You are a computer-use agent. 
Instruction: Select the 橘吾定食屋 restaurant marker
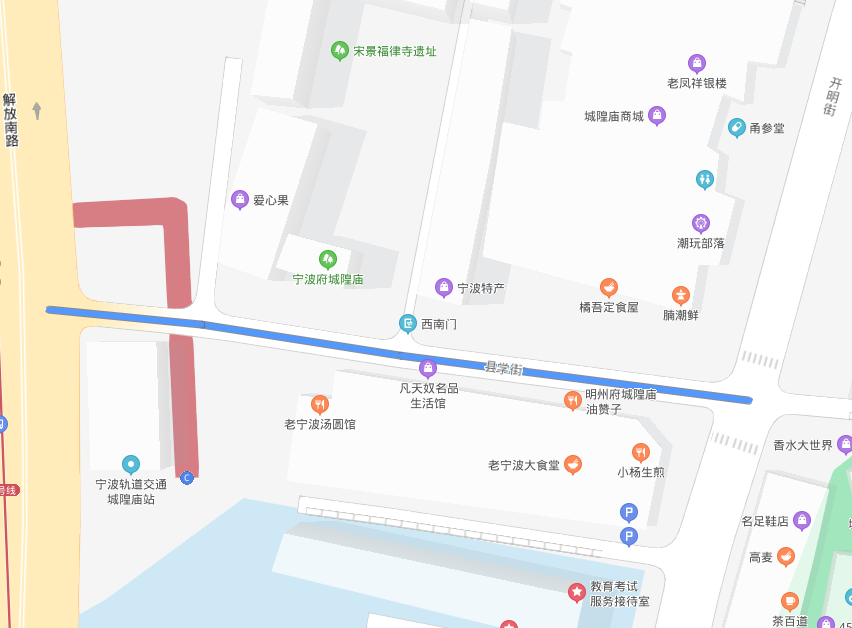(x=609, y=289)
